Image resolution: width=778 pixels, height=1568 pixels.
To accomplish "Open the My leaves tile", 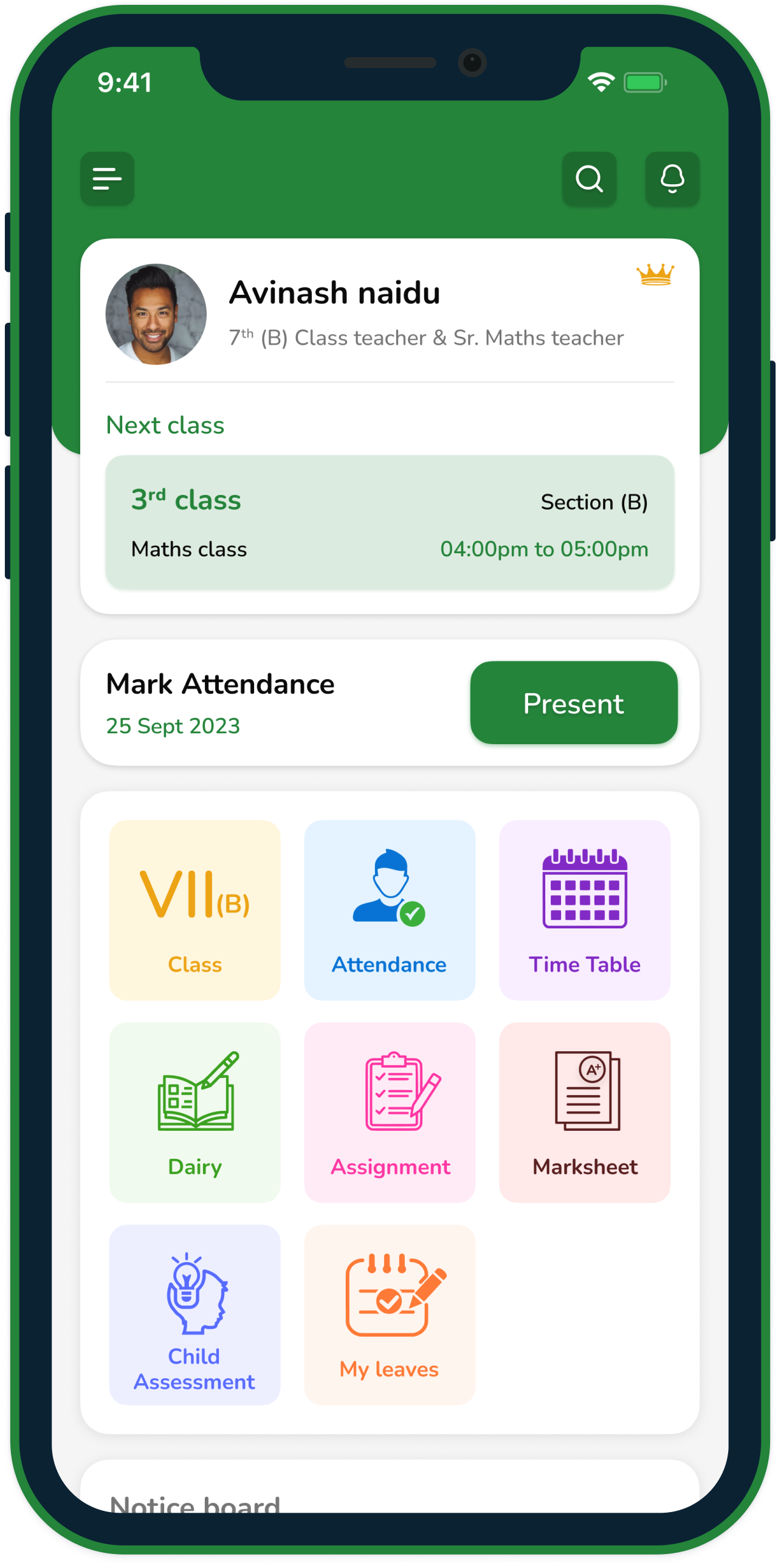I will pos(390,1315).
